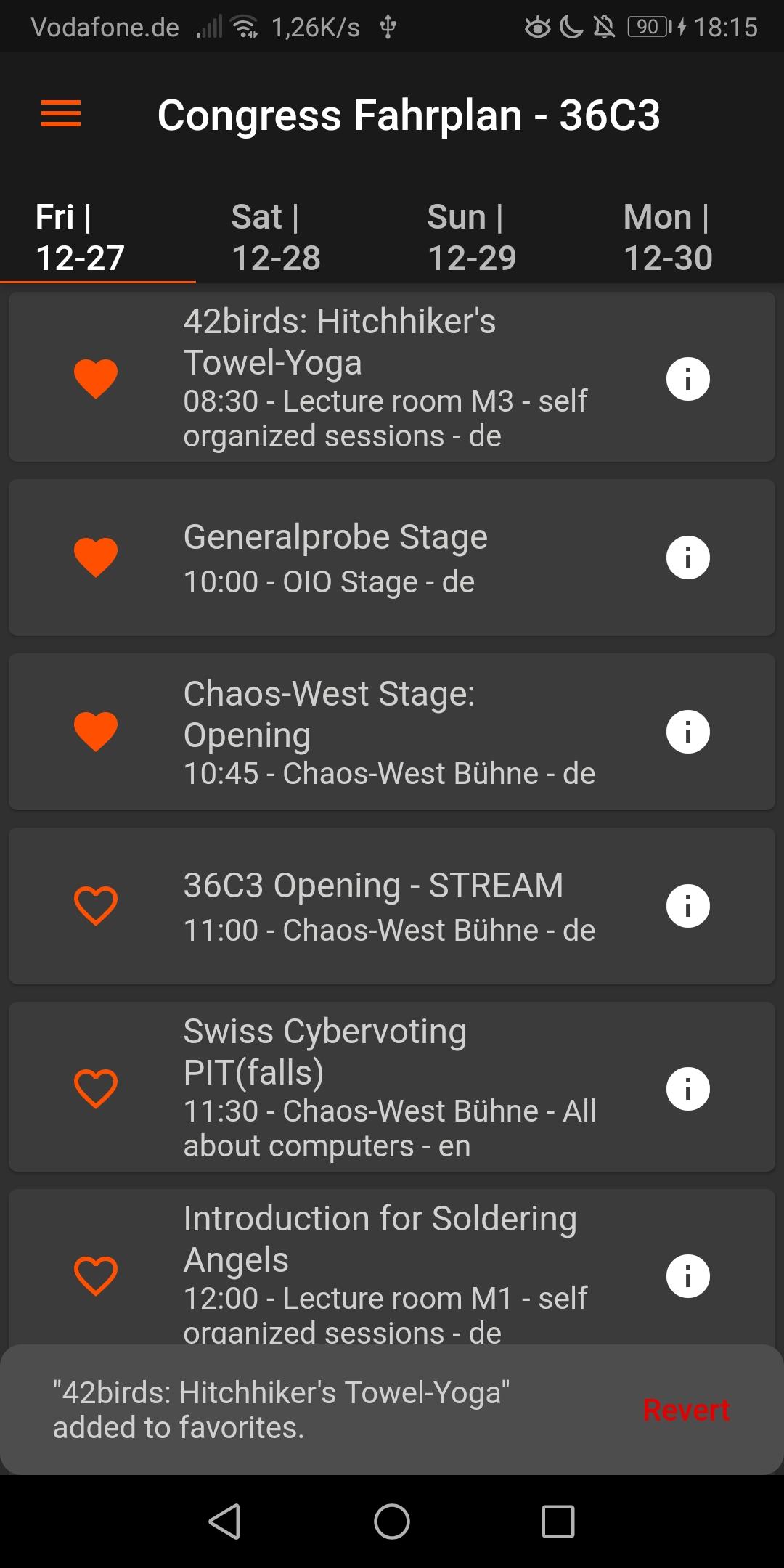The height and width of the screenshot is (1568, 784).
Task: Tap Revert to undo the favorite
Action: [686, 1410]
